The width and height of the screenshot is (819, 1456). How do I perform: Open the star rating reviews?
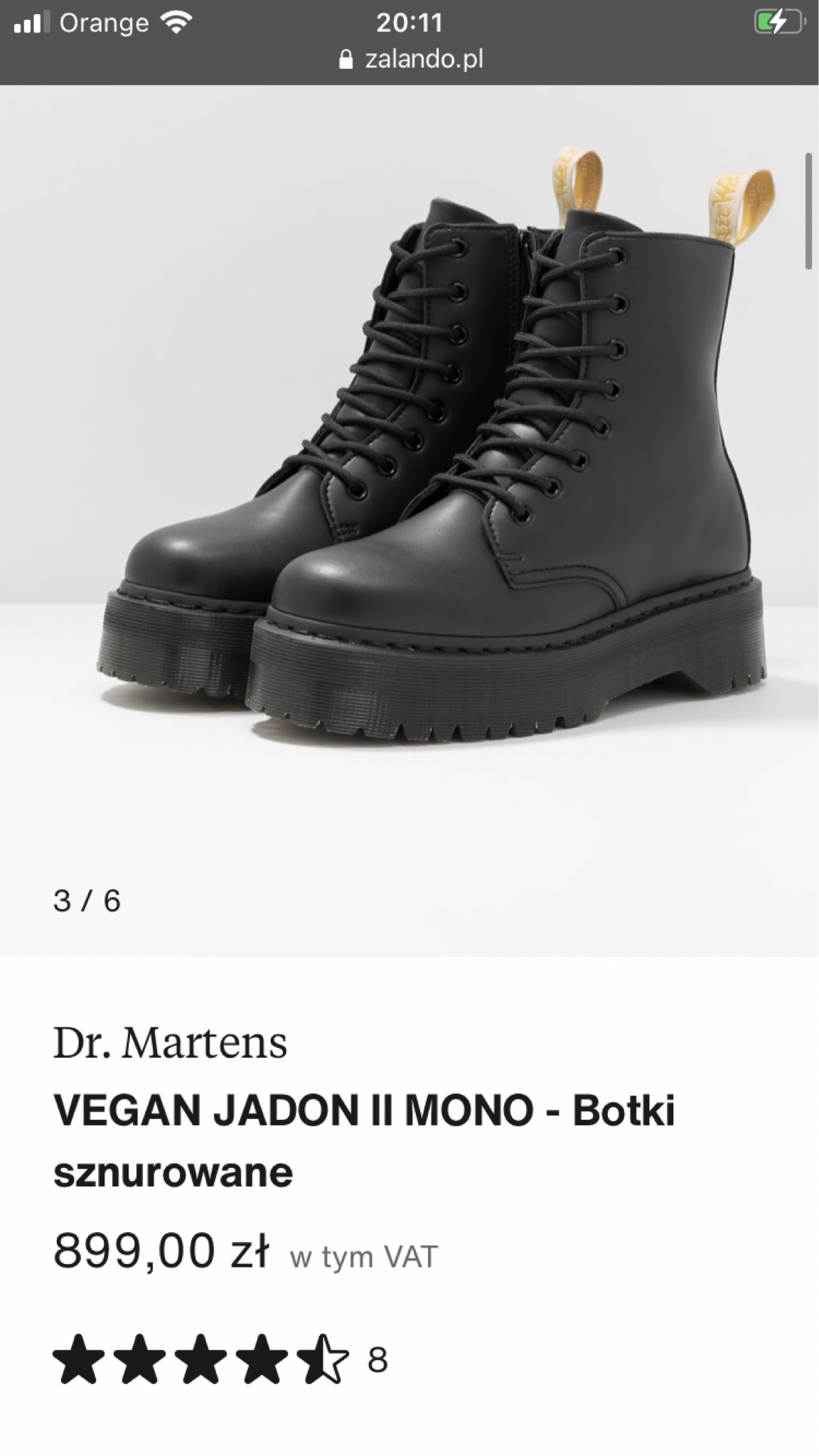220,1359
